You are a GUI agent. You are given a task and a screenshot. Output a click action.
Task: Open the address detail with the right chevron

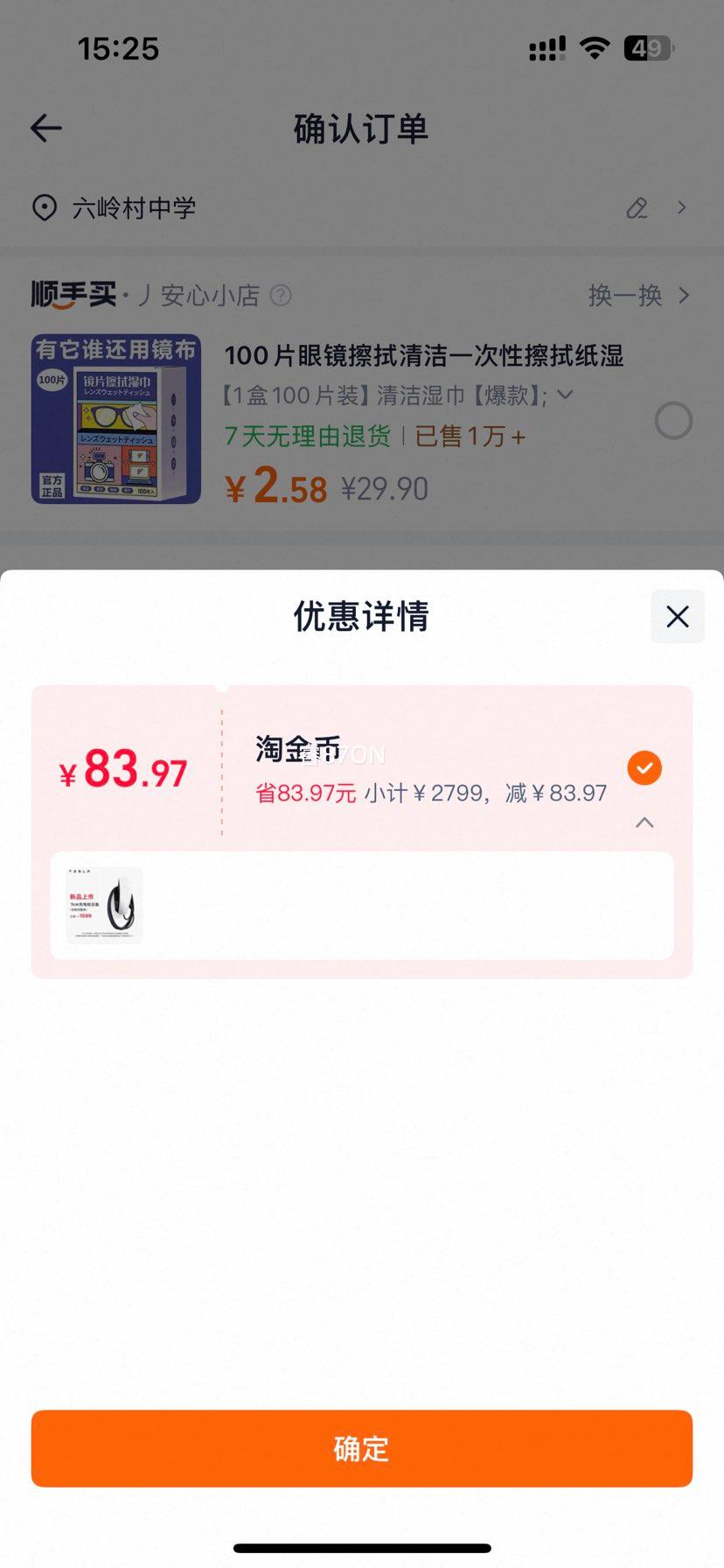(x=681, y=208)
